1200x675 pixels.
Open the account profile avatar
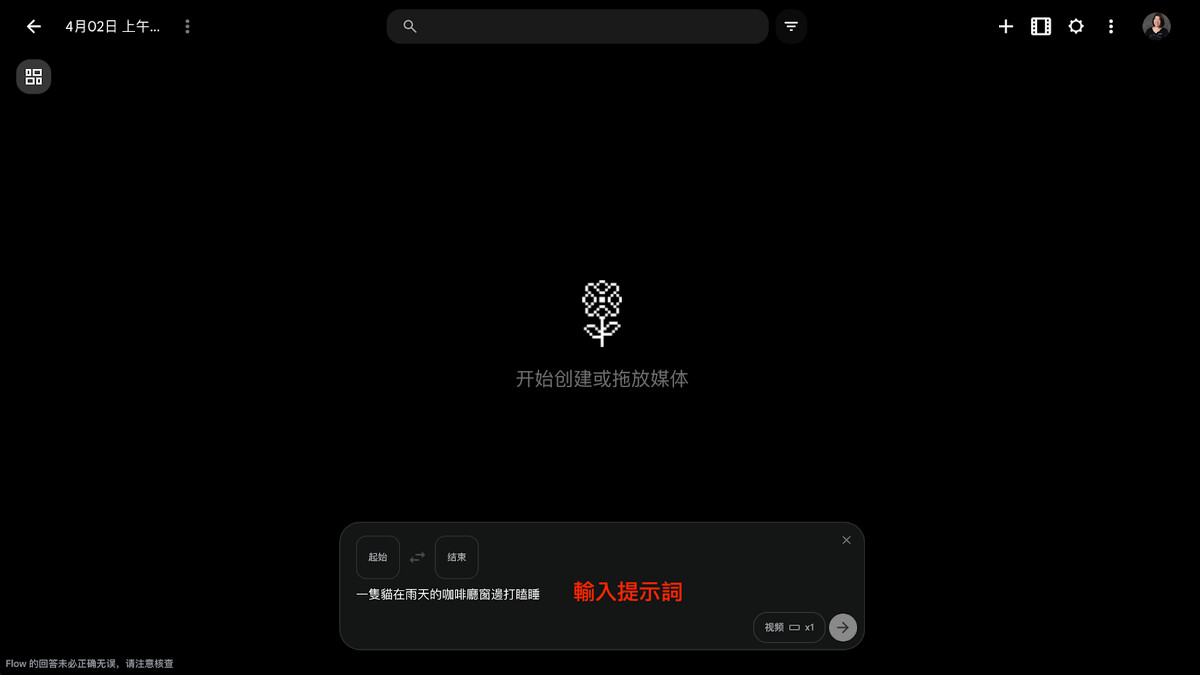coord(1156,27)
